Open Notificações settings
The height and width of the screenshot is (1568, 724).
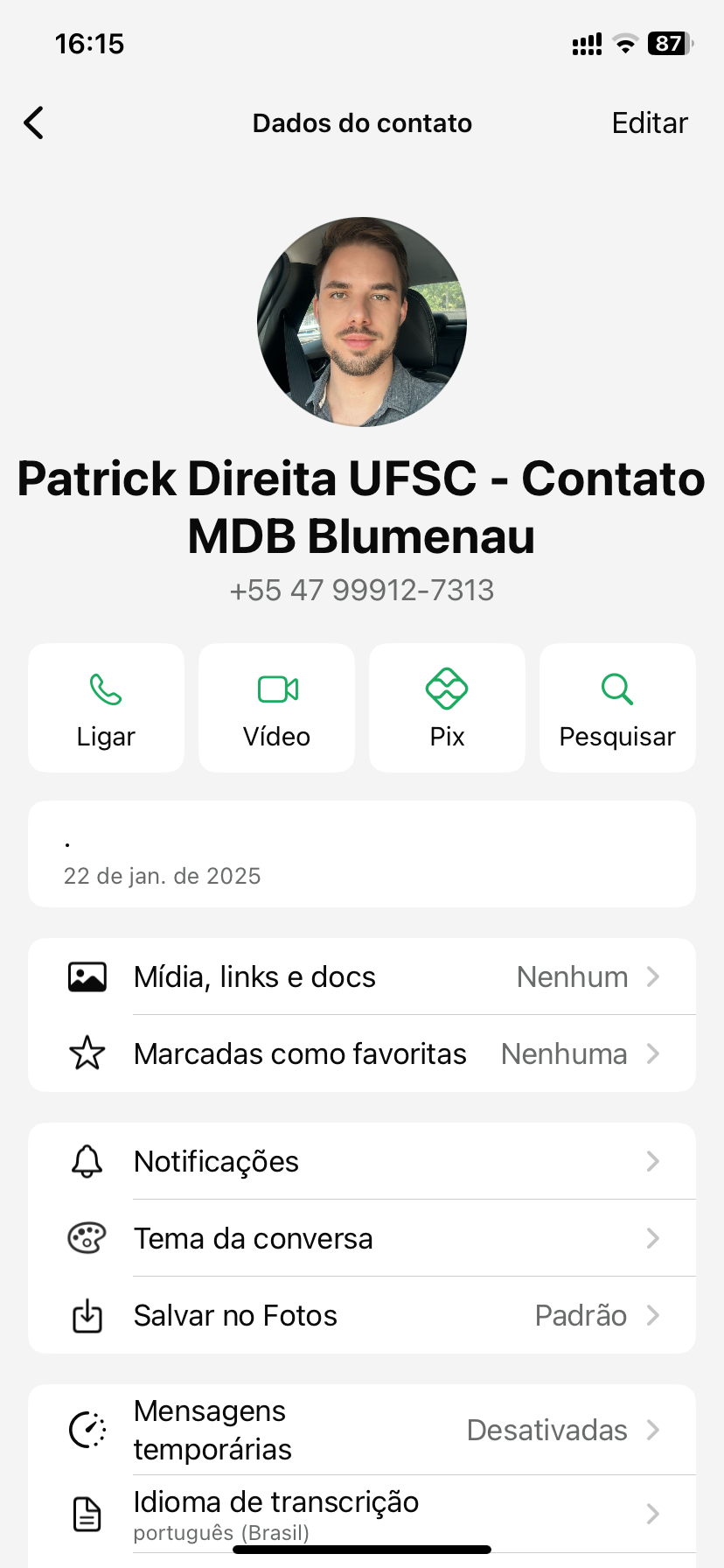[362, 1161]
